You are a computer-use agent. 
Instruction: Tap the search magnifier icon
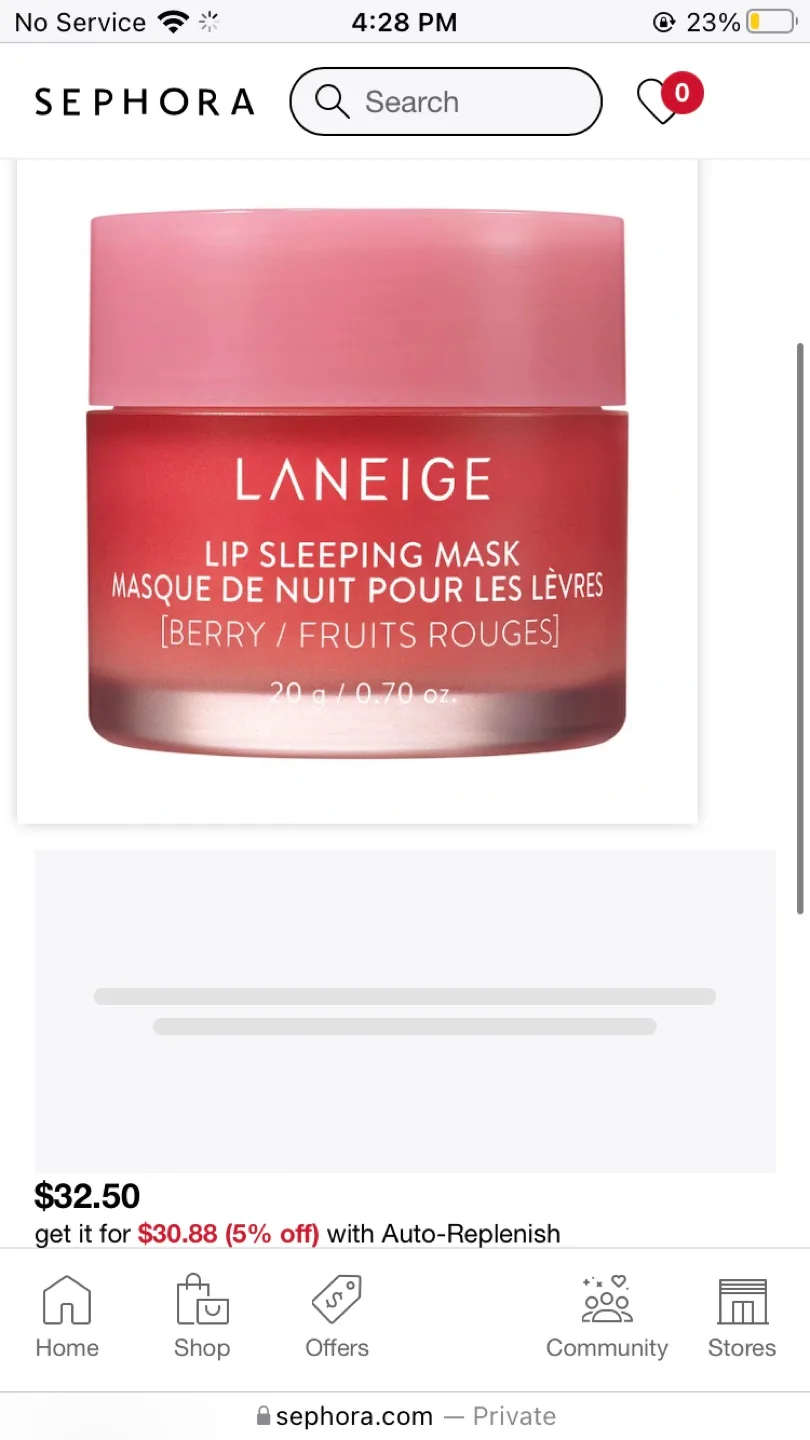[331, 101]
